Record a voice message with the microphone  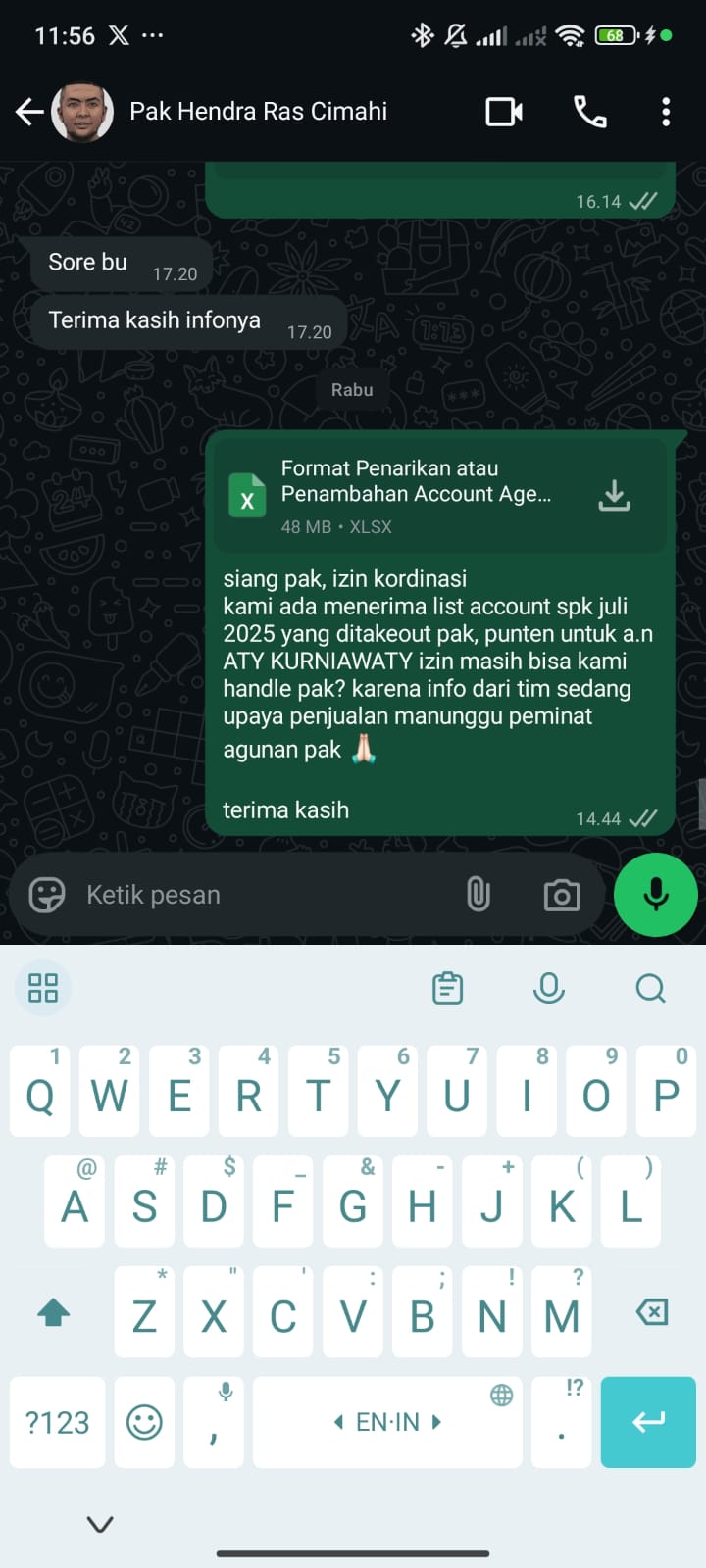click(x=655, y=895)
